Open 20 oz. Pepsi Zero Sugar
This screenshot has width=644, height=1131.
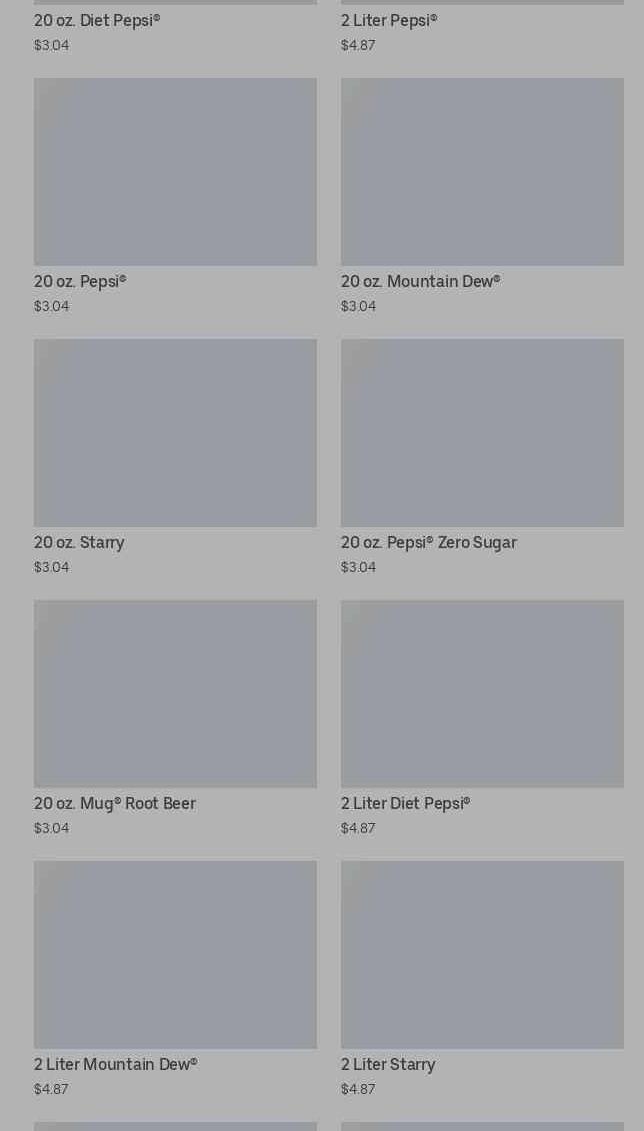click(482, 433)
